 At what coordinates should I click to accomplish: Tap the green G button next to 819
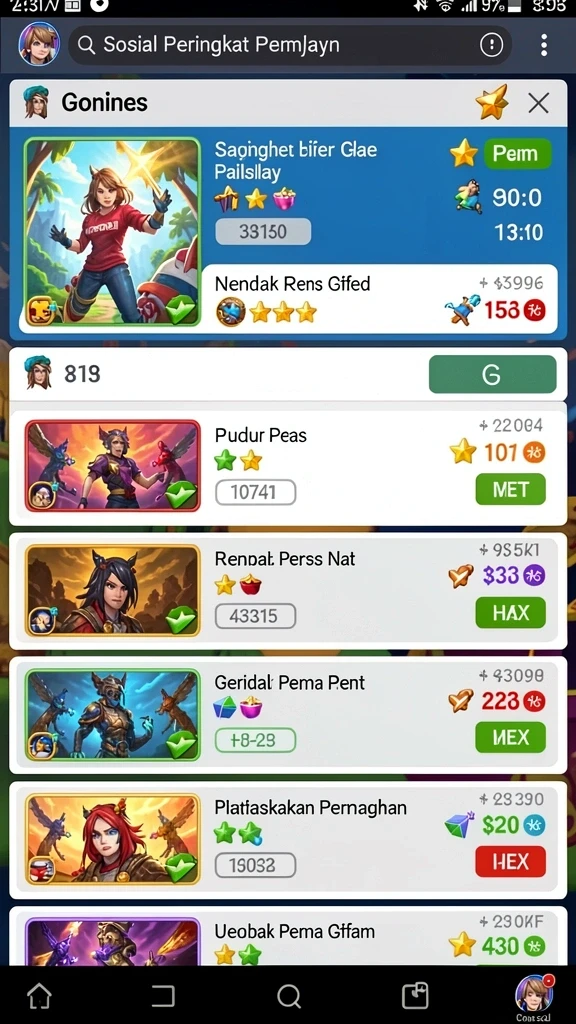tap(492, 375)
